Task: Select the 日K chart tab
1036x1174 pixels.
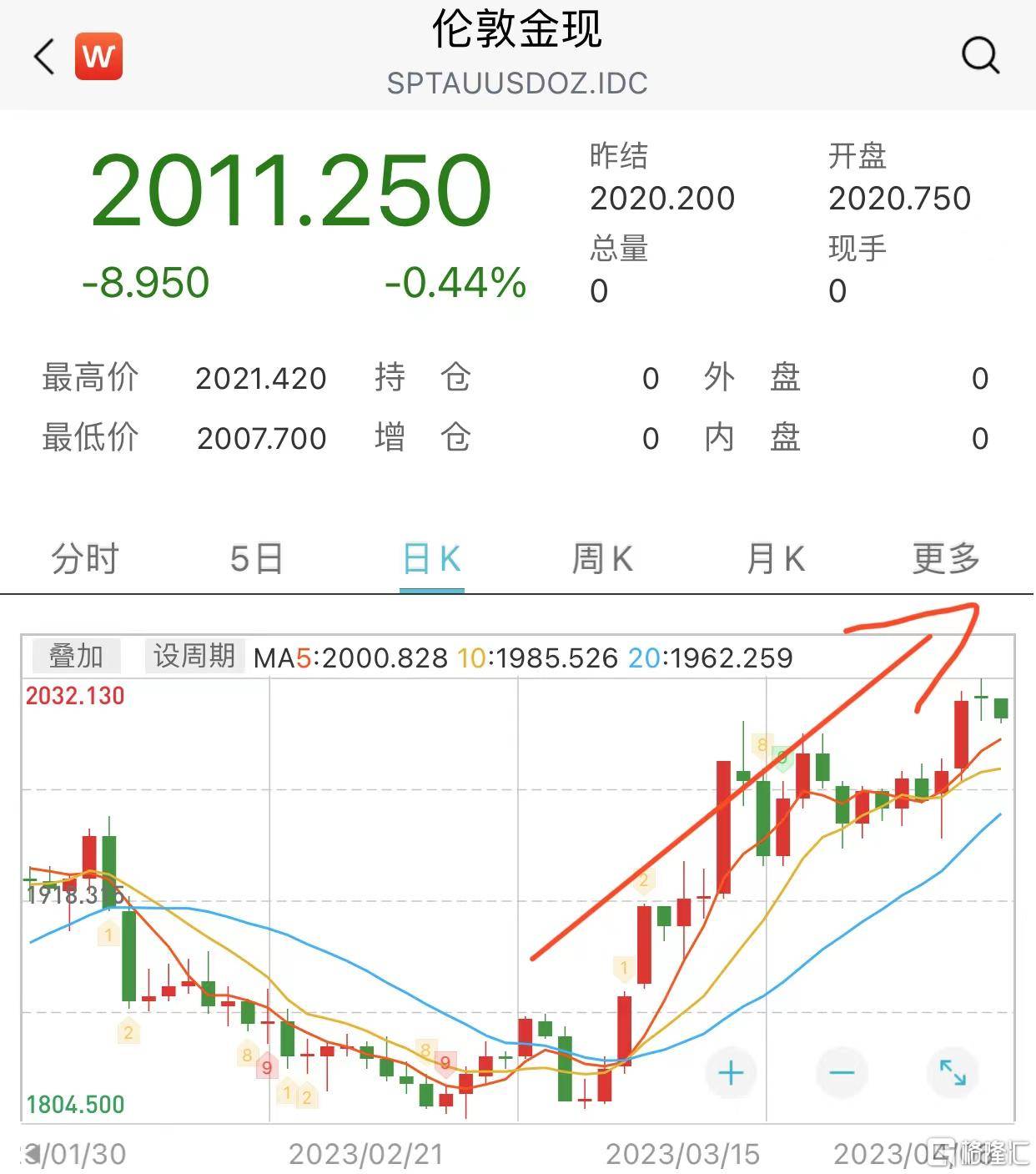Action: coord(431,558)
